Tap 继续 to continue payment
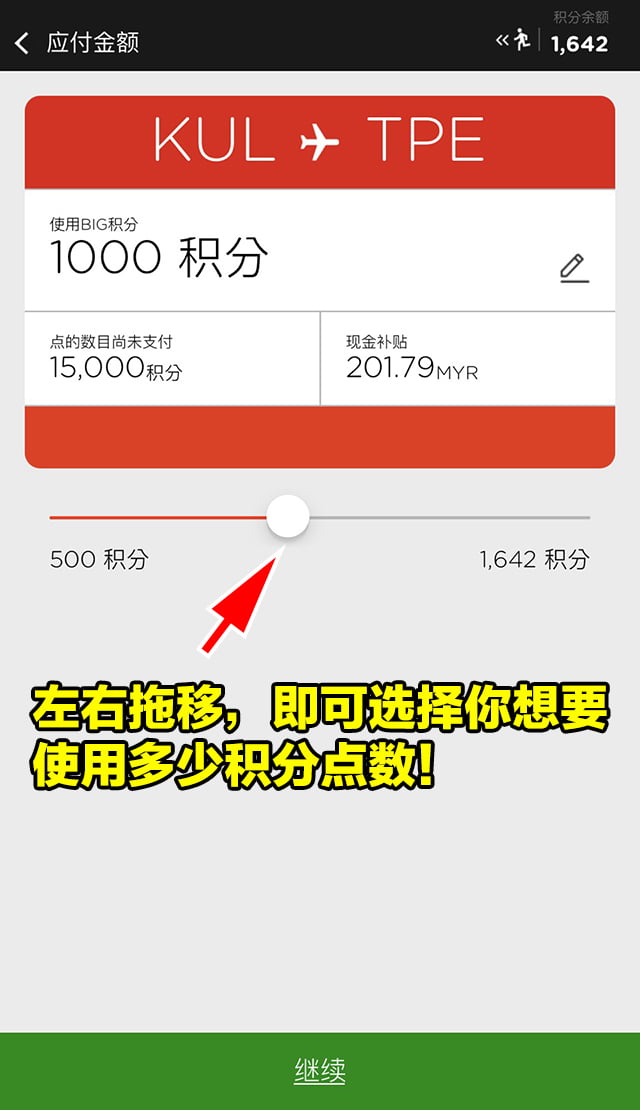This screenshot has width=640, height=1110. [320, 1071]
